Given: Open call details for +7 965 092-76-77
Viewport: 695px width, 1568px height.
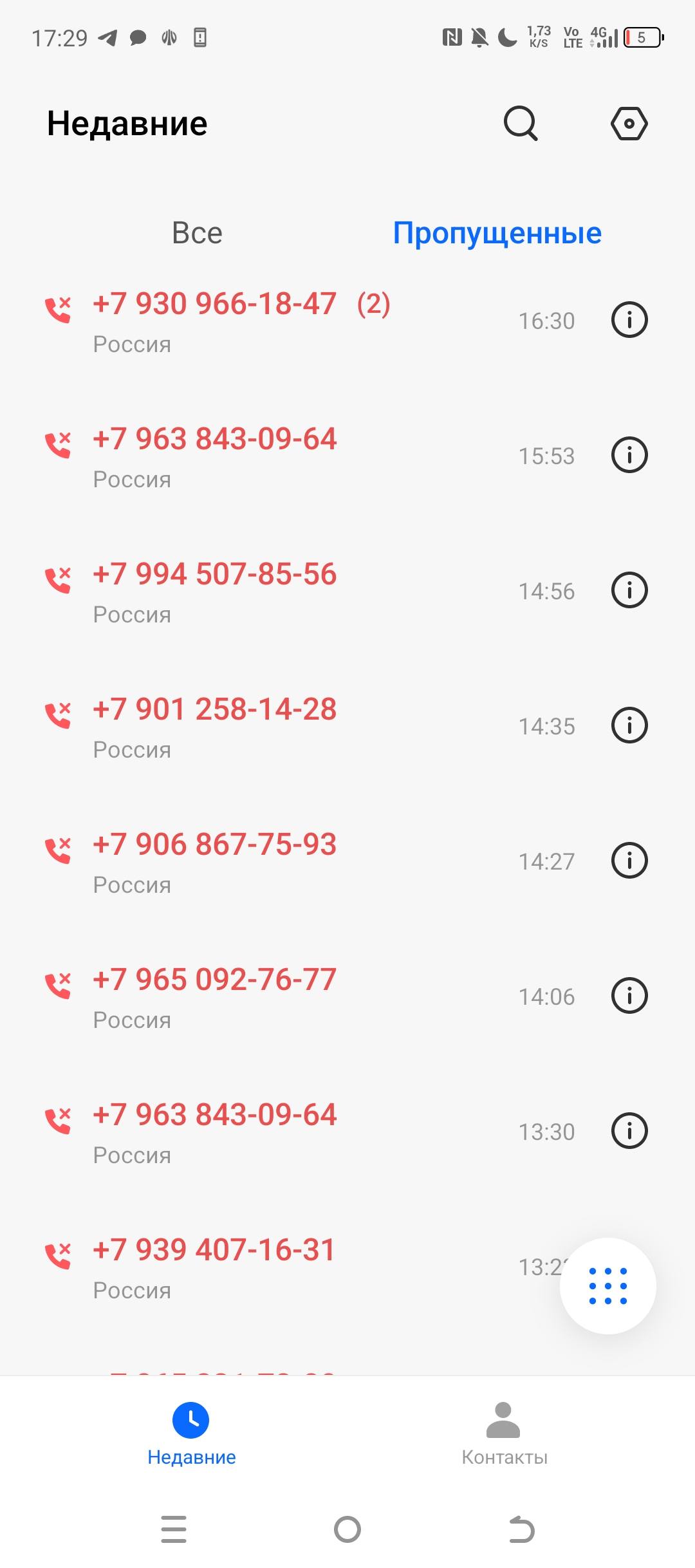Looking at the screenshot, I should 630,995.
